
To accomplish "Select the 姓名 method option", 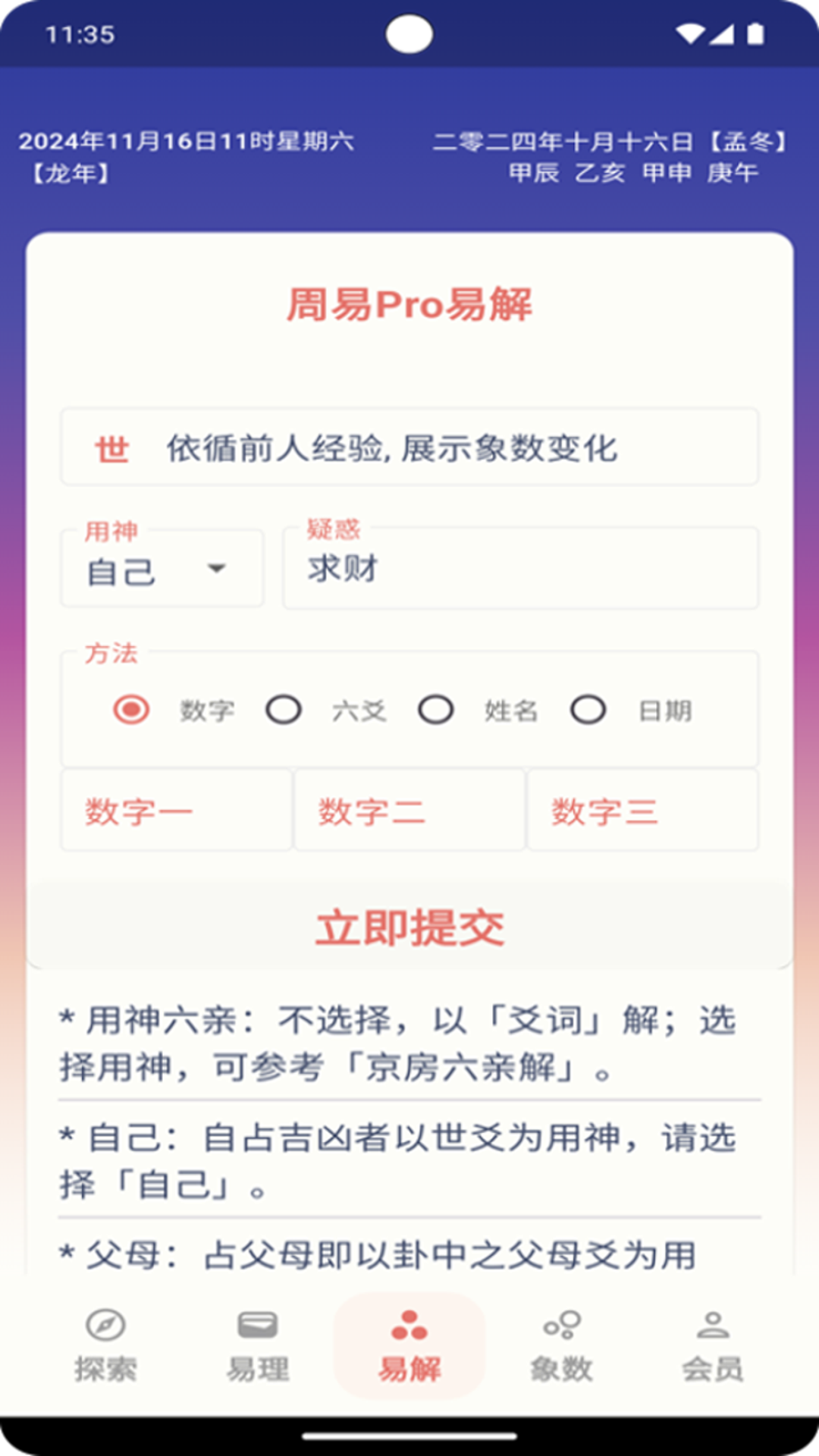I will click(437, 711).
